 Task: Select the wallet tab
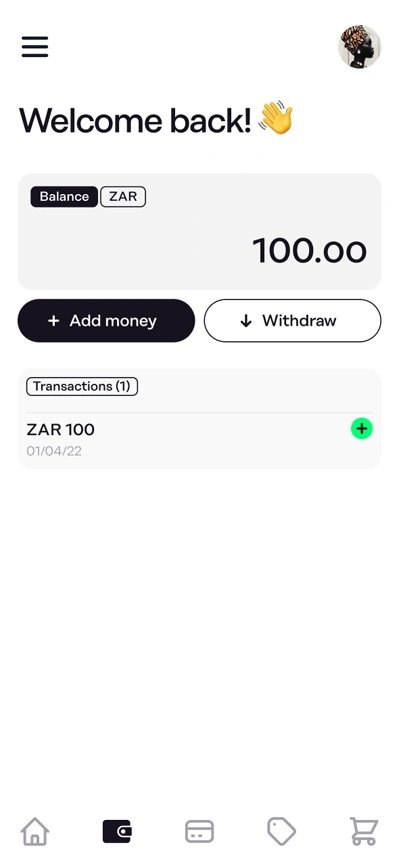point(117,831)
